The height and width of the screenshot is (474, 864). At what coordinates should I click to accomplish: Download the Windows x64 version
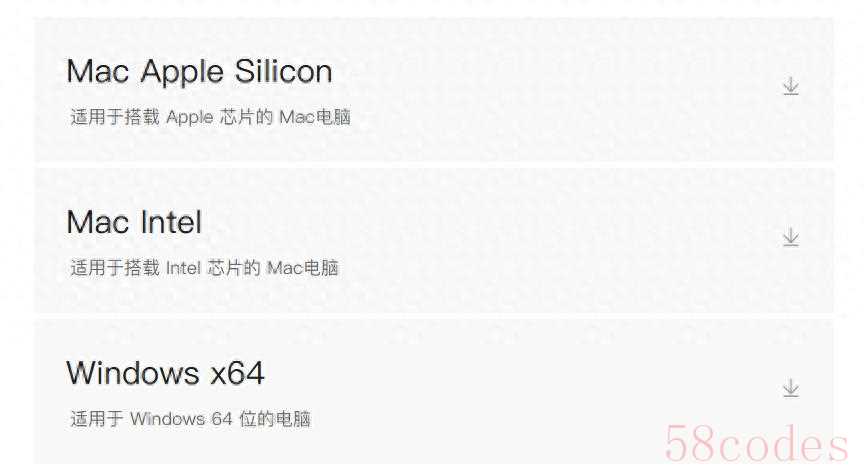pos(790,389)
